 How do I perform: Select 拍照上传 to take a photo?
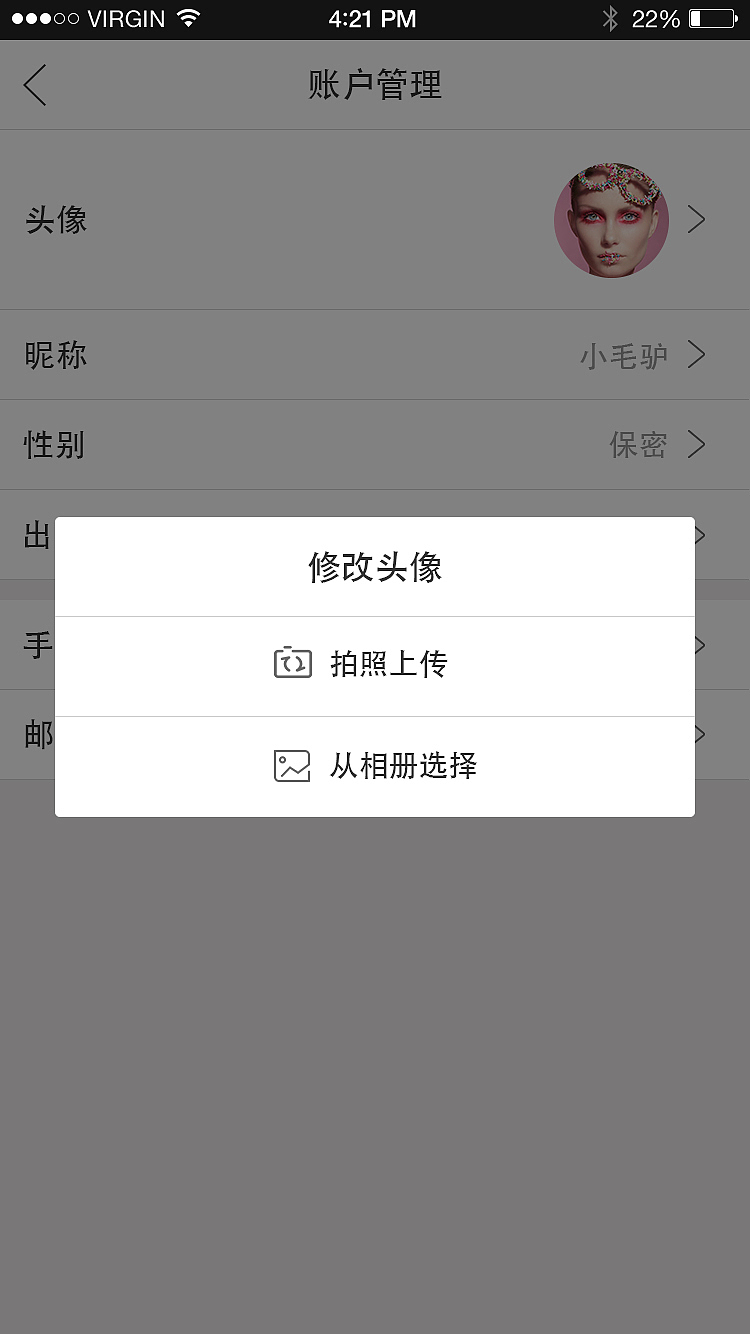[x=389, y=663]
